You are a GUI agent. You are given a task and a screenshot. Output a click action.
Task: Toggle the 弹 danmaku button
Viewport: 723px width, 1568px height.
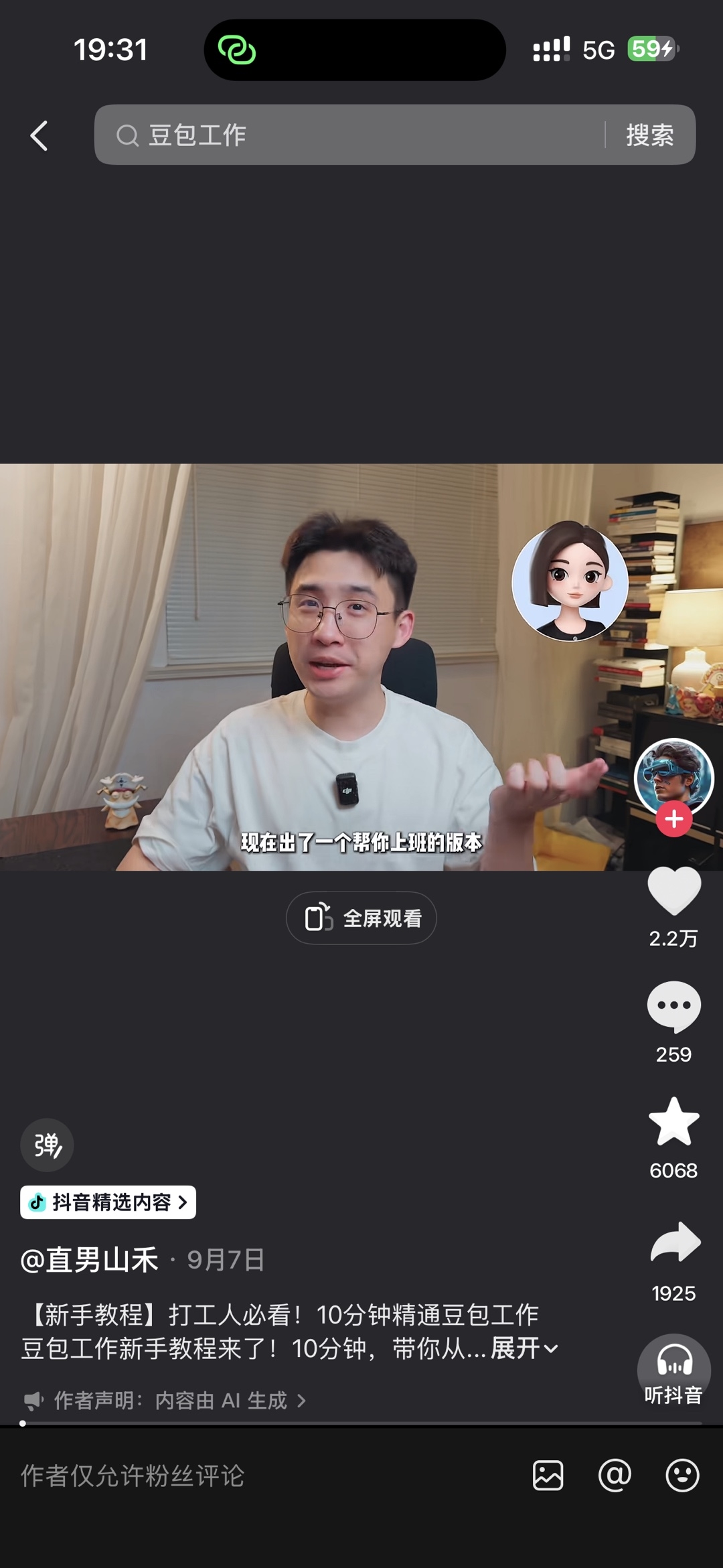[47, 1145]
